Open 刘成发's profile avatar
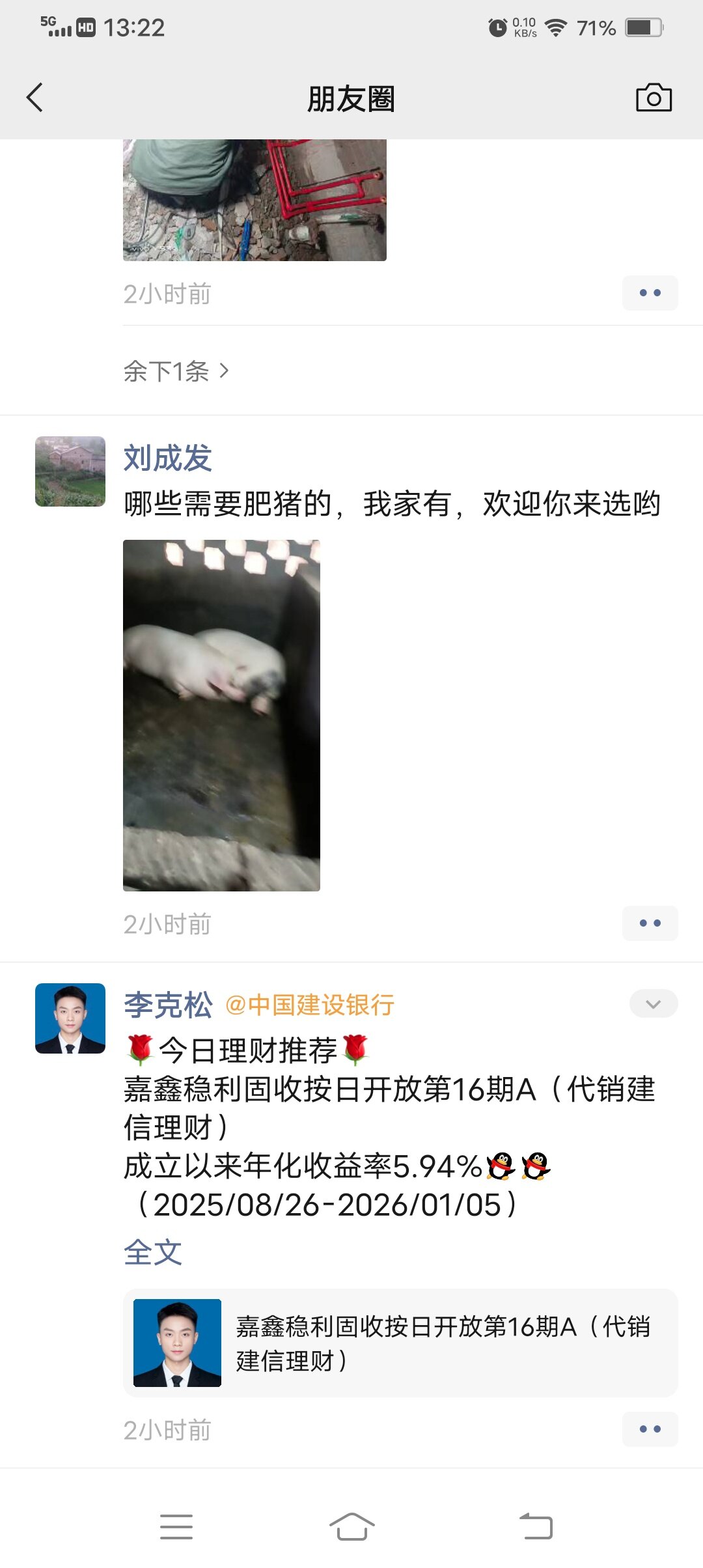Viewport: 703px width, 1568px height. [70, 471]
